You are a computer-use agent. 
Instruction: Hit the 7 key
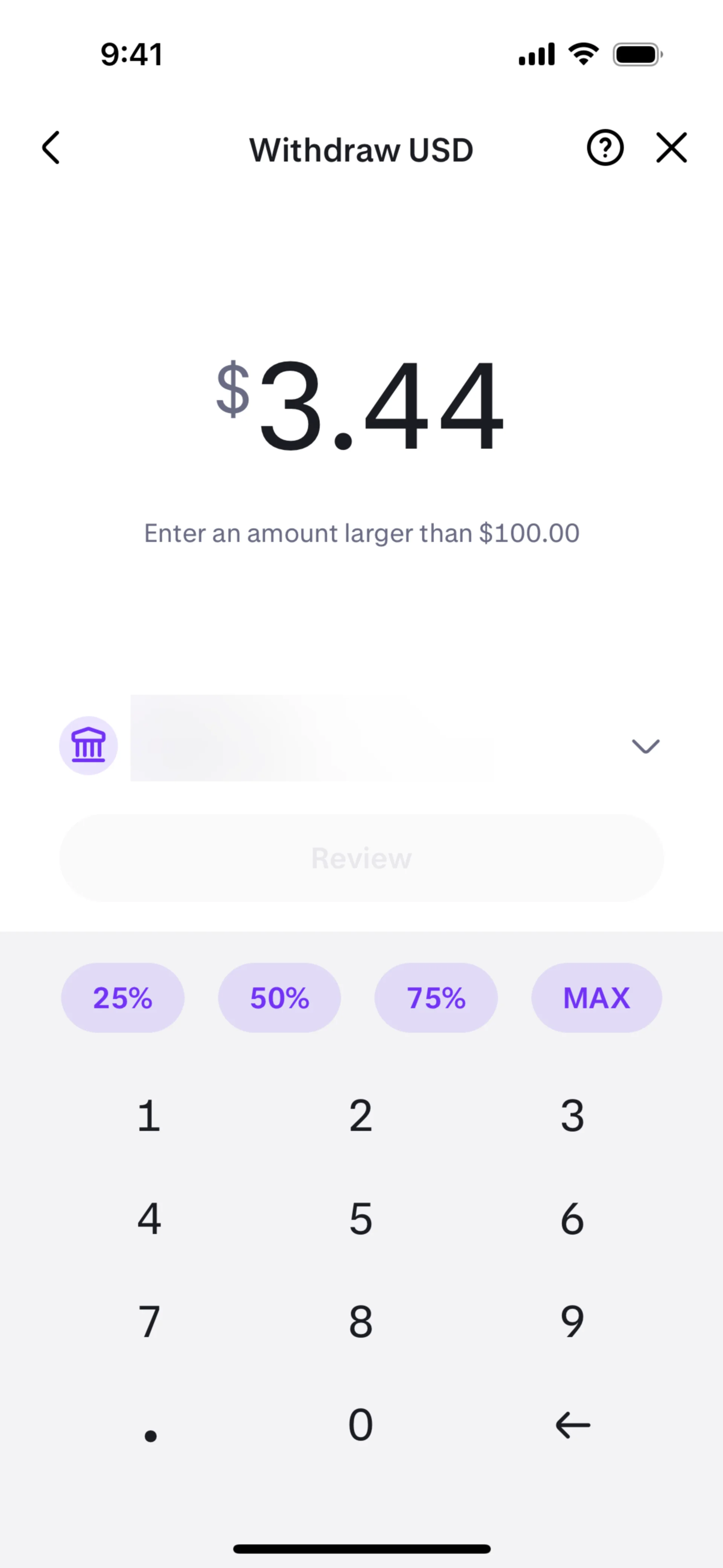pos(149,1322)
